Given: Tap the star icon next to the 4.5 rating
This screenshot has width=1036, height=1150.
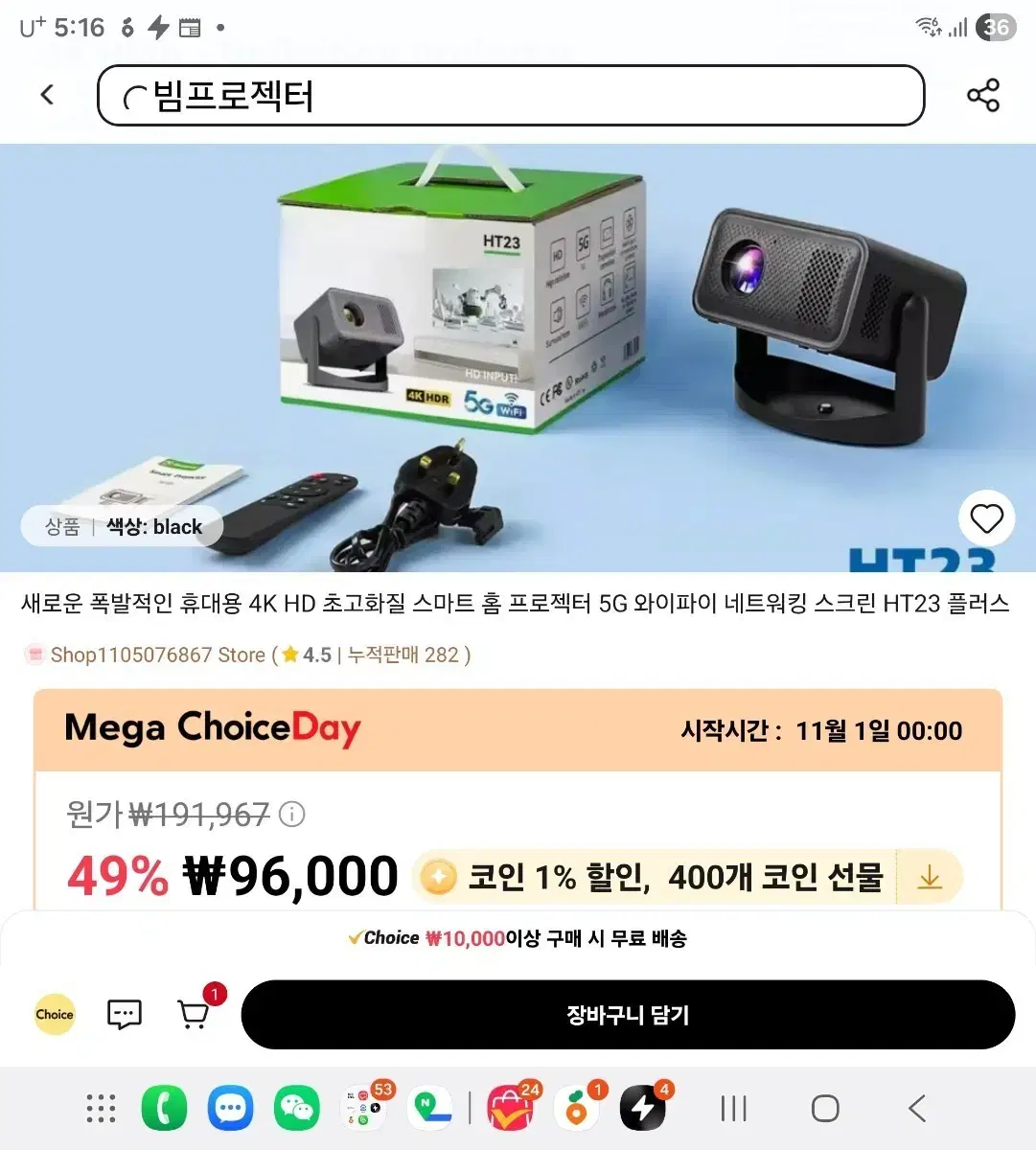Looking at the screenshot, I should click(x=289, y=654).
